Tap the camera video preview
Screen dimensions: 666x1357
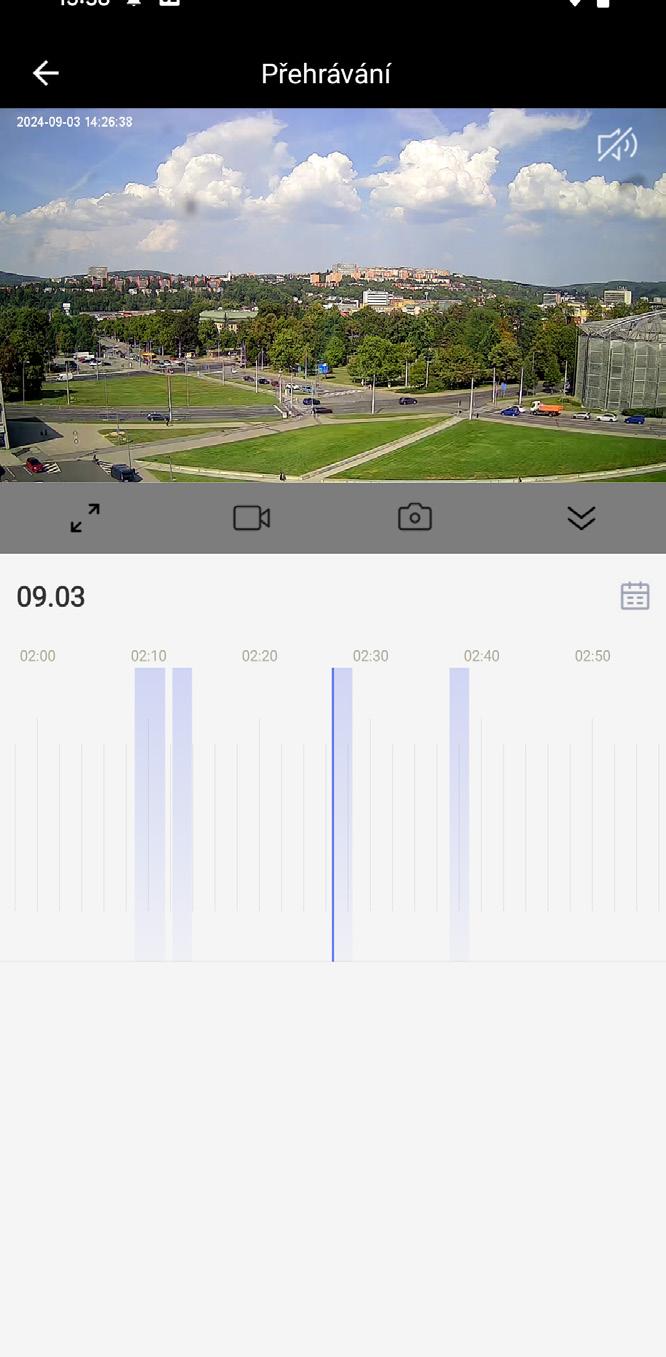pos(333,295)
